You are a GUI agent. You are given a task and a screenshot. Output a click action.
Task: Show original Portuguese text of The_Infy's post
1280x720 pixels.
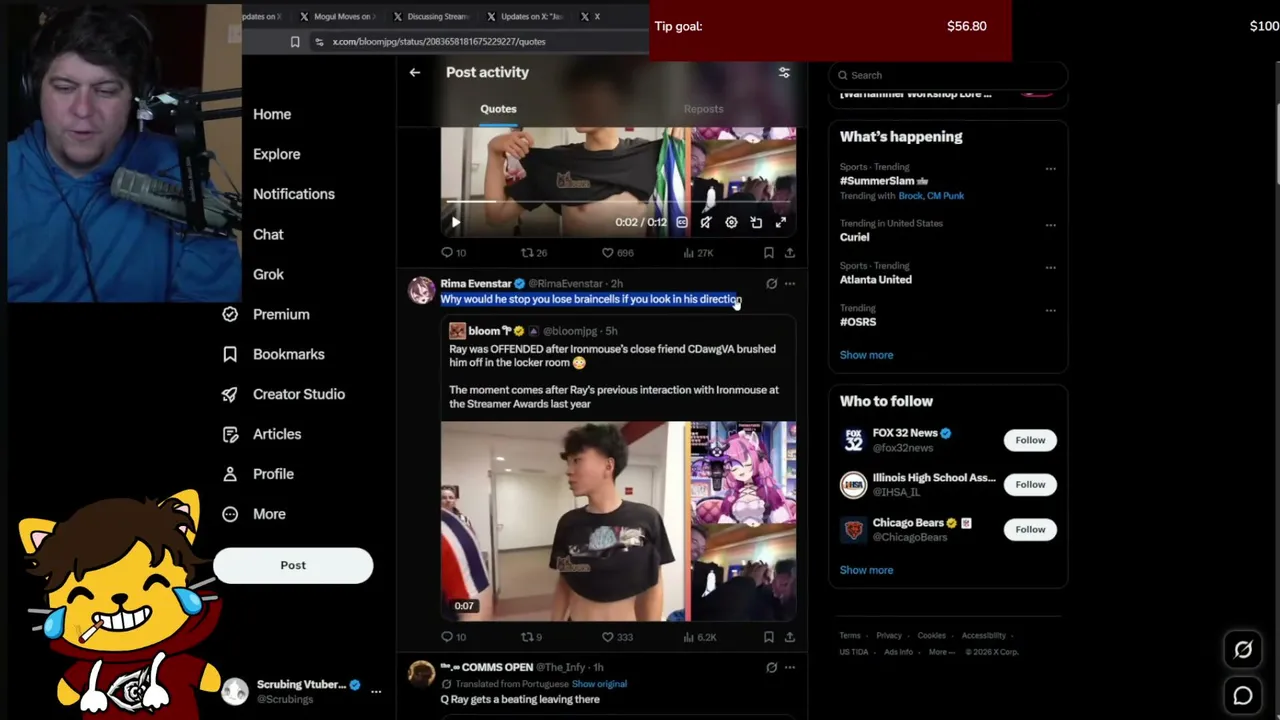coord(599,684)
